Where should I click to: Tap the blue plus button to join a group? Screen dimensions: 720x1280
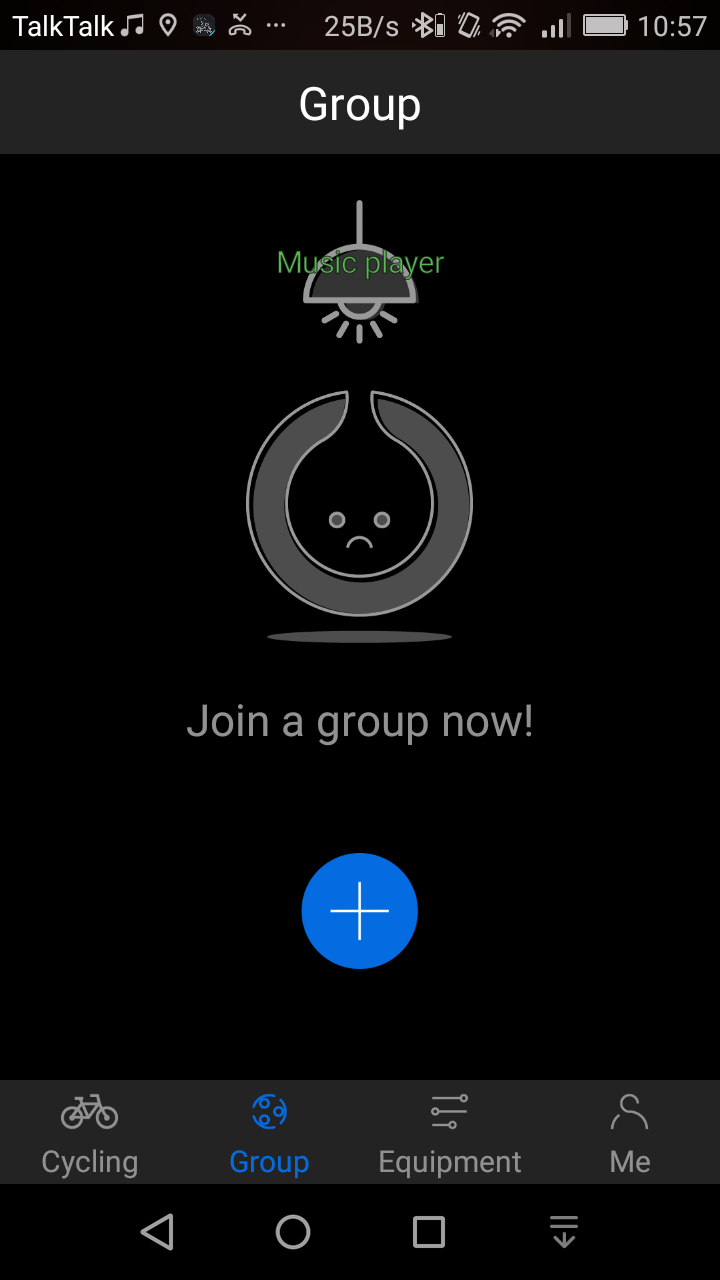click(359, 911)
